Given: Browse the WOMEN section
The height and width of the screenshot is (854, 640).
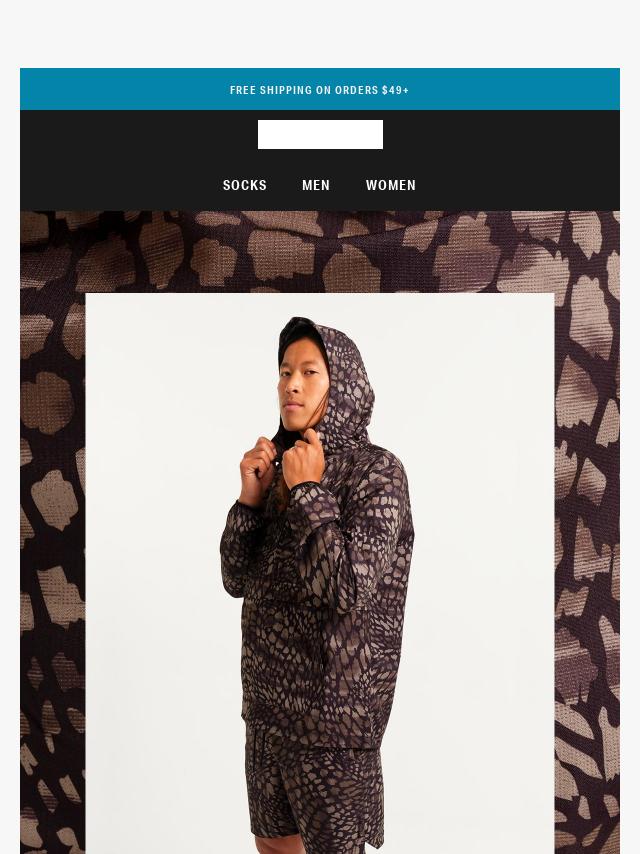Looking at the screenshot, I should tap(391, 185).
